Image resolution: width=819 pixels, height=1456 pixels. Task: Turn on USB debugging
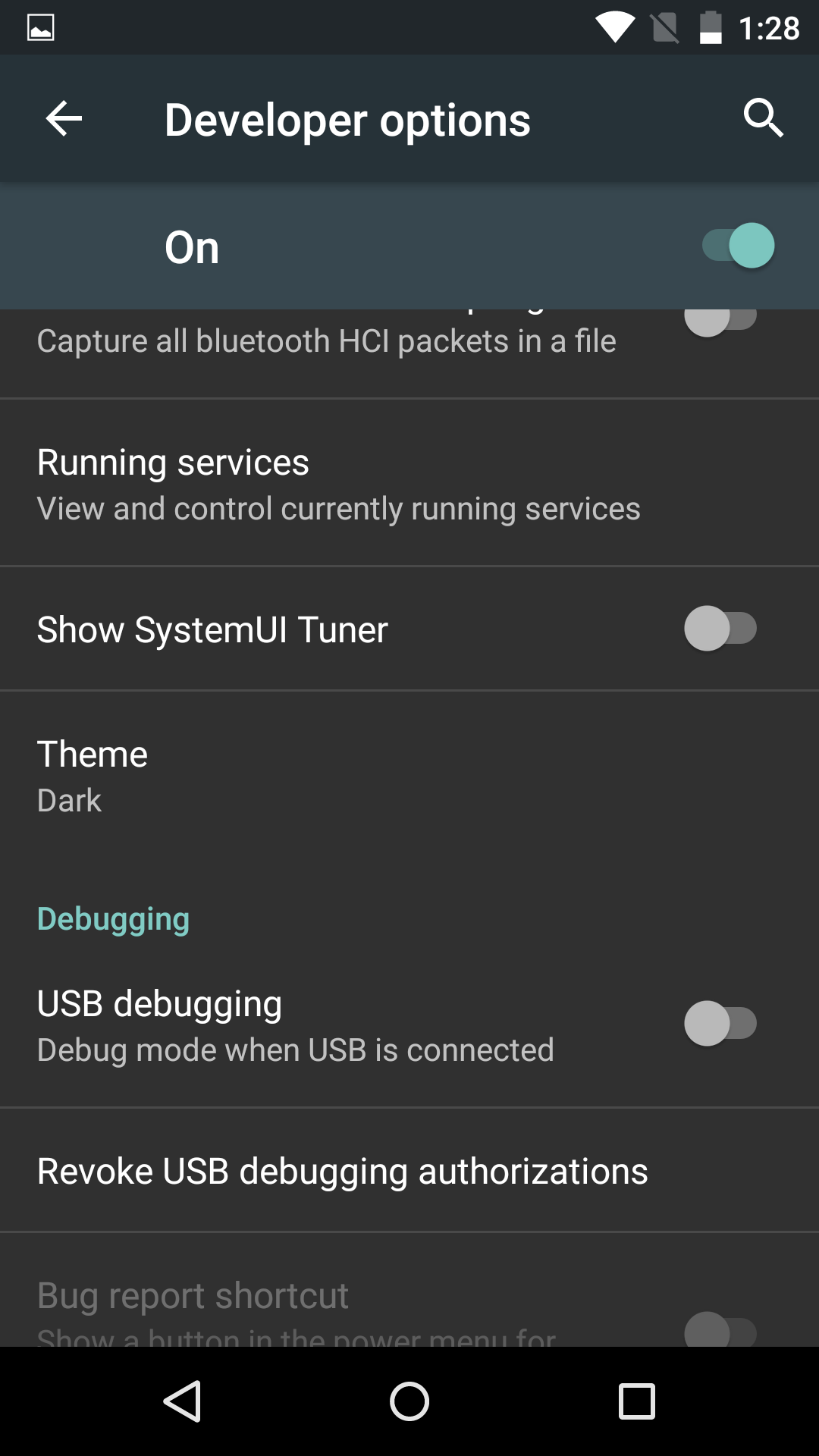pyautogui.click(x=720, y=1024)
